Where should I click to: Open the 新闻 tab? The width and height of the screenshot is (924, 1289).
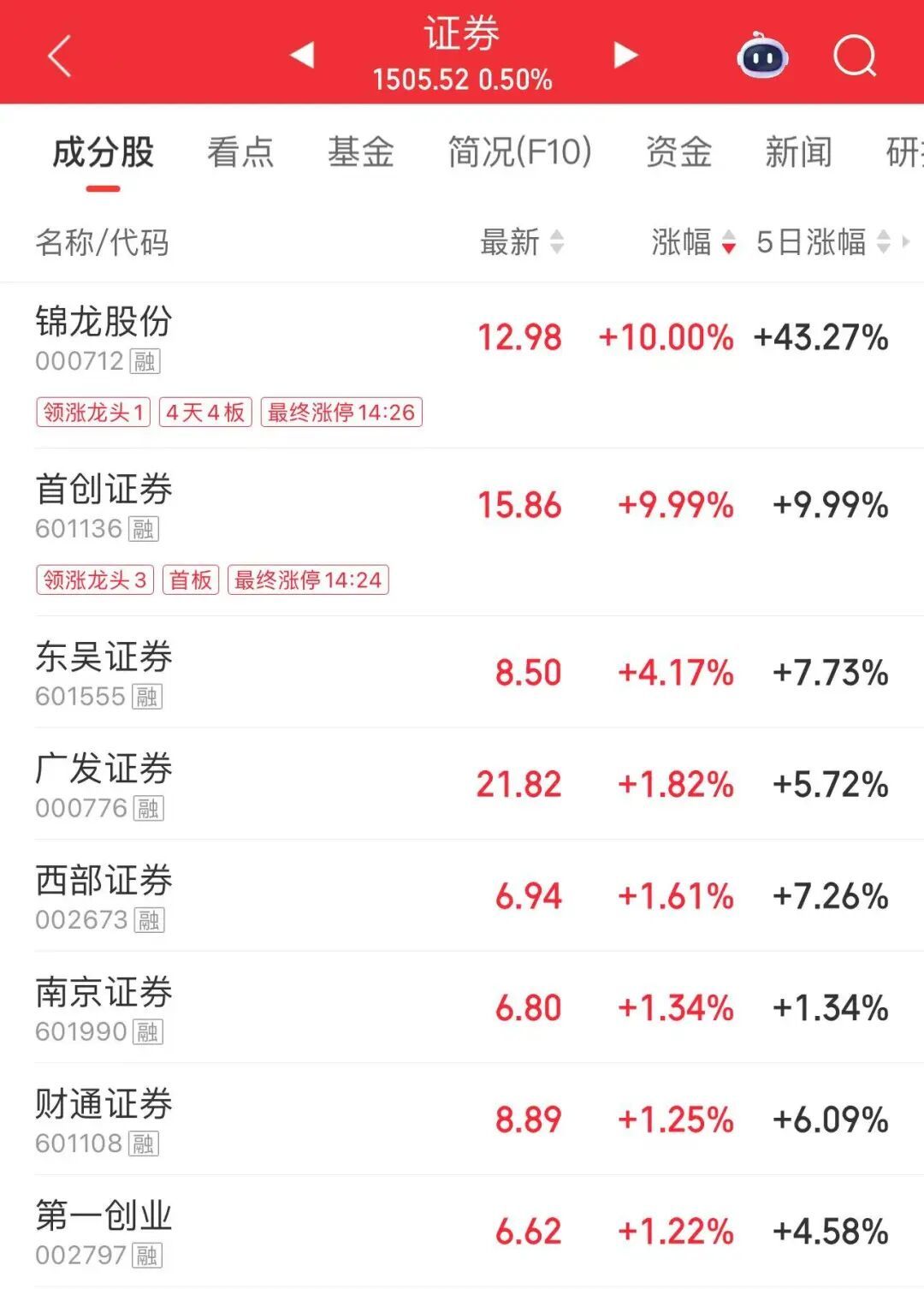[x=799, y=152]
